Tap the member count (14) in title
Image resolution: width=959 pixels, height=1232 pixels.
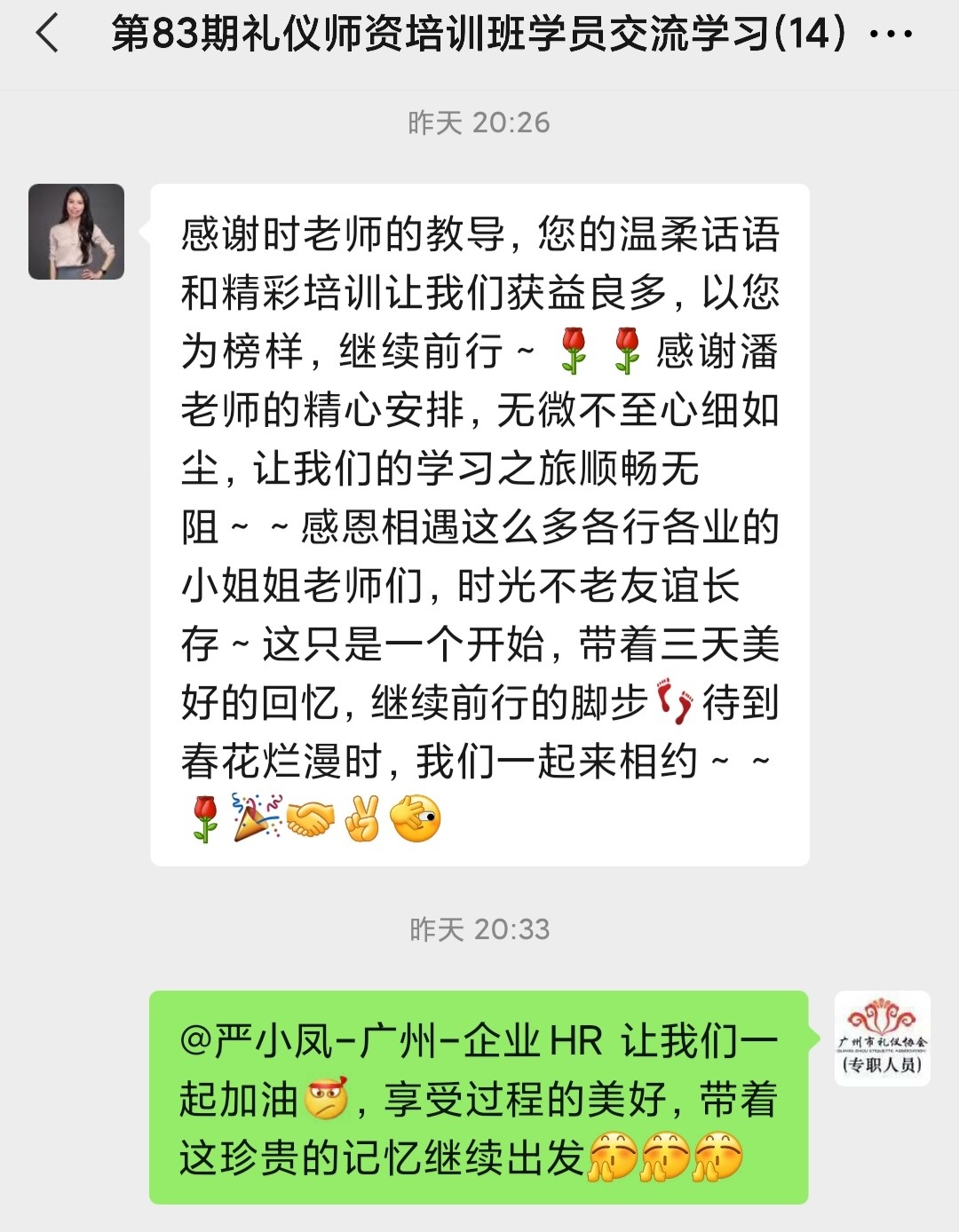(808, 34)
